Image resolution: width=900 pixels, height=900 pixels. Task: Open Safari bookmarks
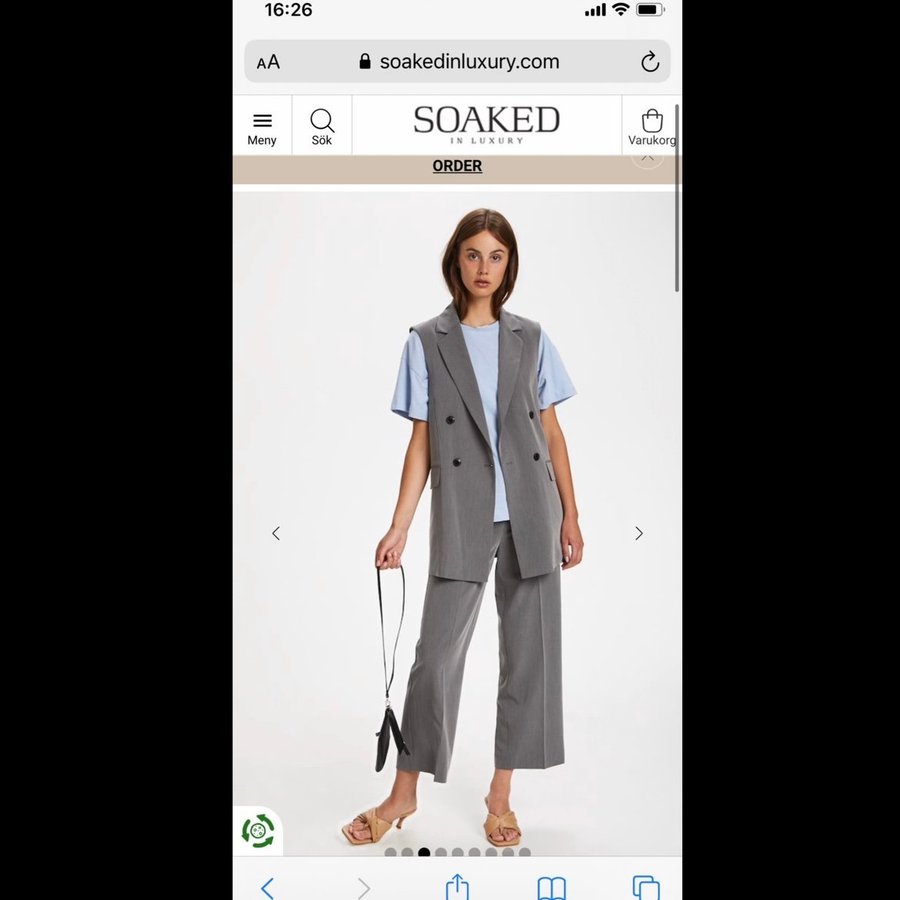click(x=551, y=886)
